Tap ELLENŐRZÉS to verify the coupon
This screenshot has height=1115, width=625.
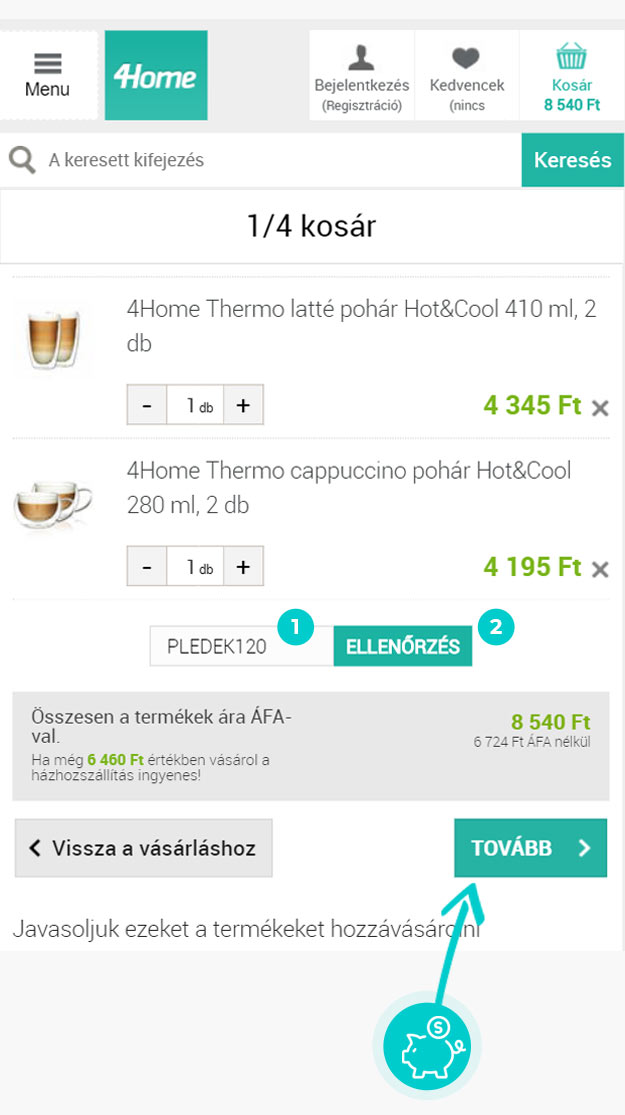(402, 646)
